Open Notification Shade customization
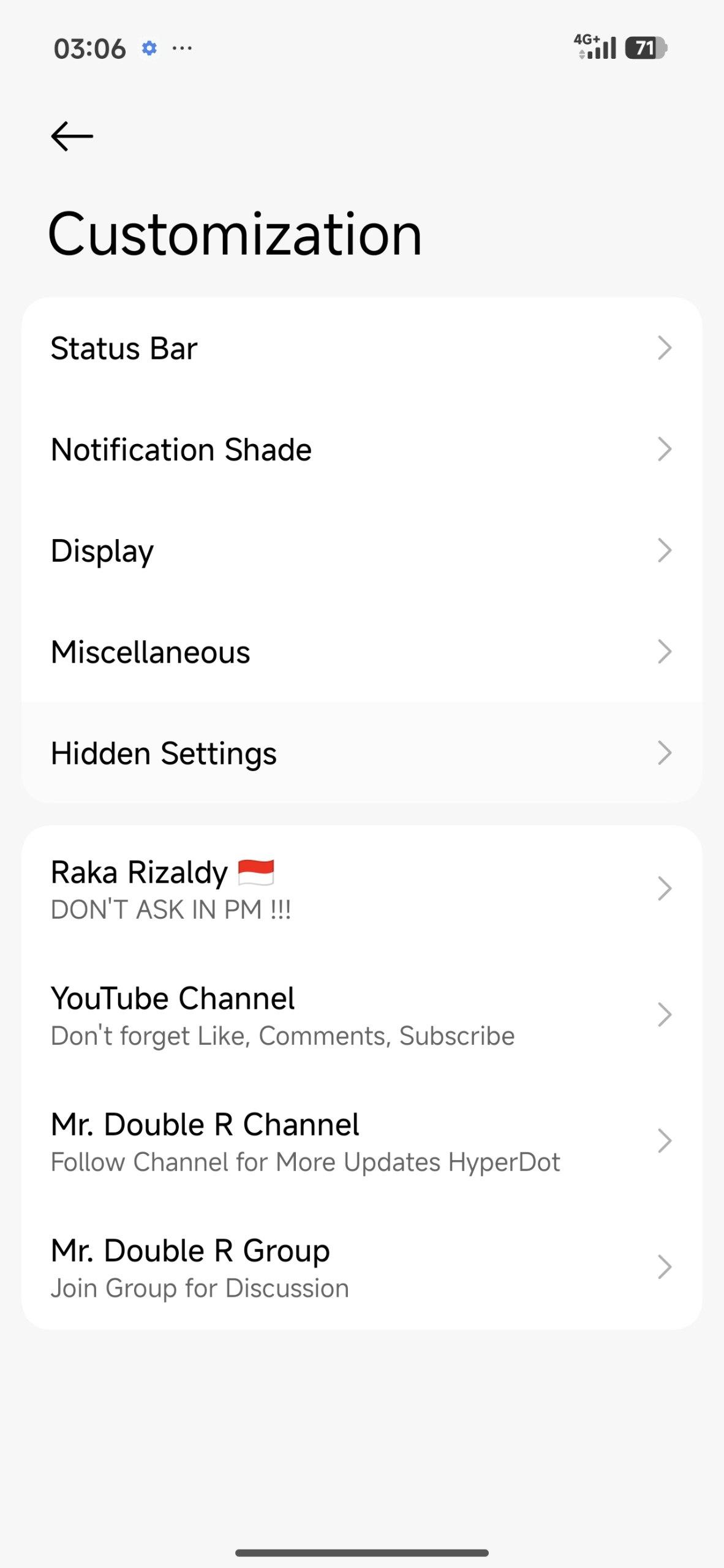724x1568 pixels. click(x=361, y=450)
